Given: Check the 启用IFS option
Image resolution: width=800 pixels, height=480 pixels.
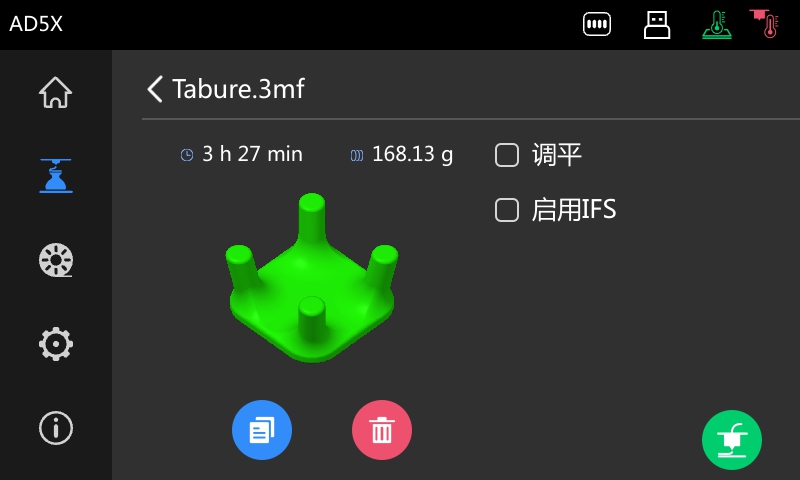Looking at the screenshot, I should tap(508, 210).
